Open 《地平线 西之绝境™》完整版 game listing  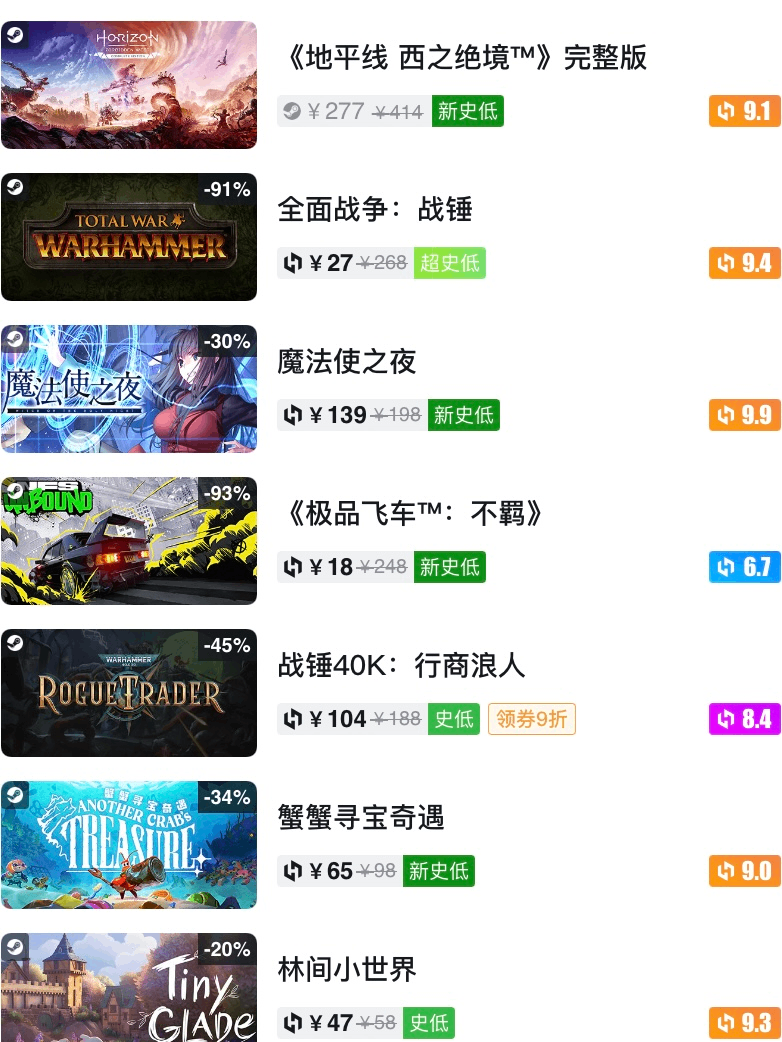coord(465,58)
